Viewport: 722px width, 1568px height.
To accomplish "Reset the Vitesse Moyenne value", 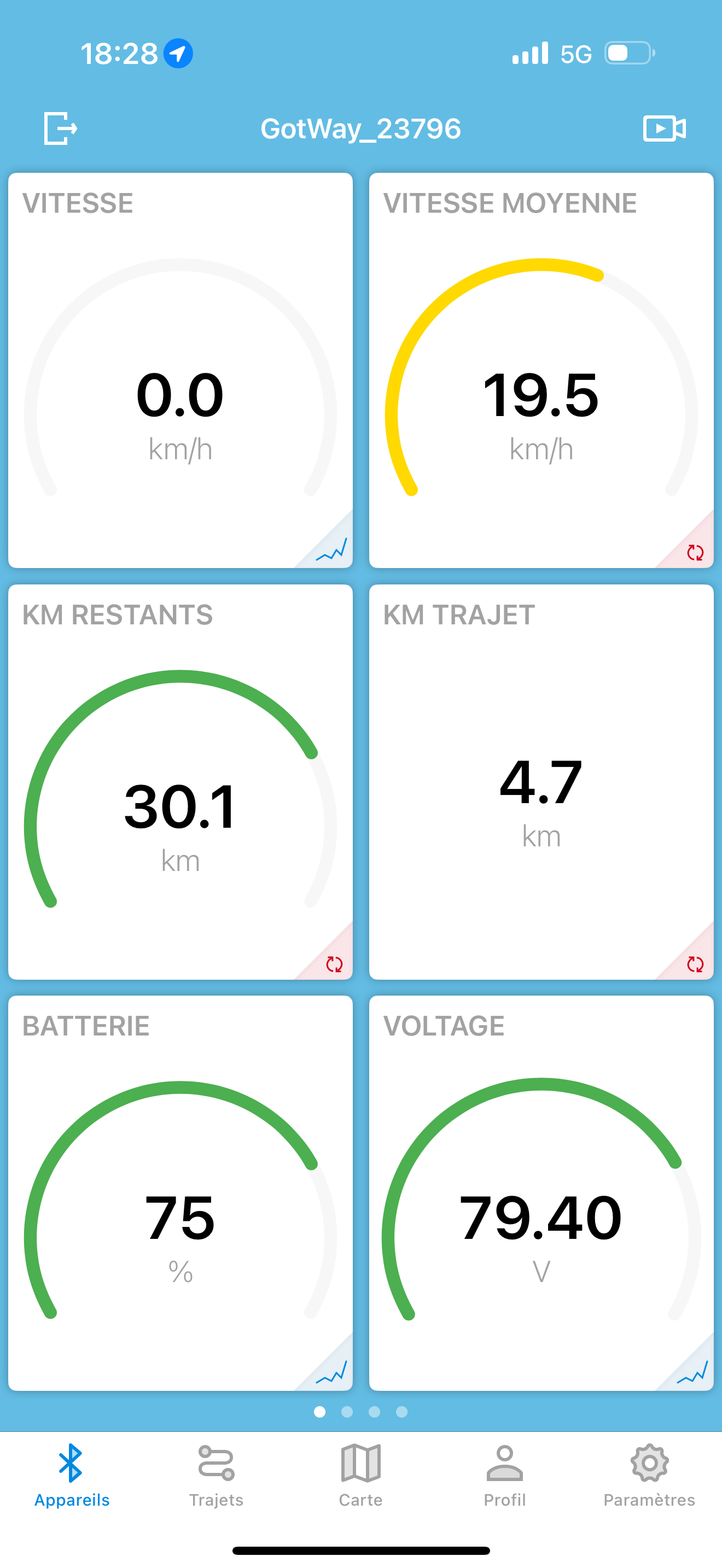I will [x=695, y=553].
